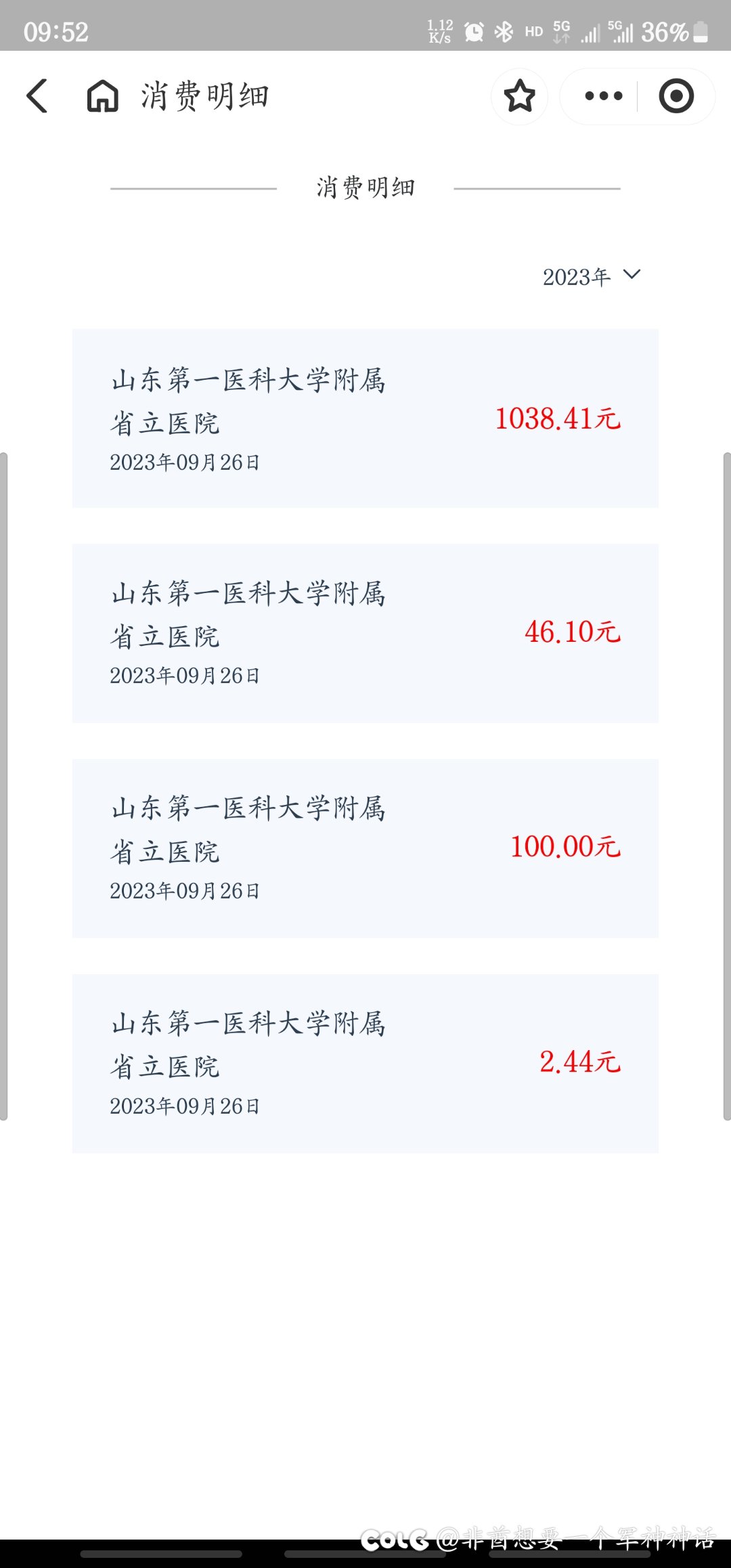
Task: Open the 46.10元 expense record
Action: click(365, 633)
